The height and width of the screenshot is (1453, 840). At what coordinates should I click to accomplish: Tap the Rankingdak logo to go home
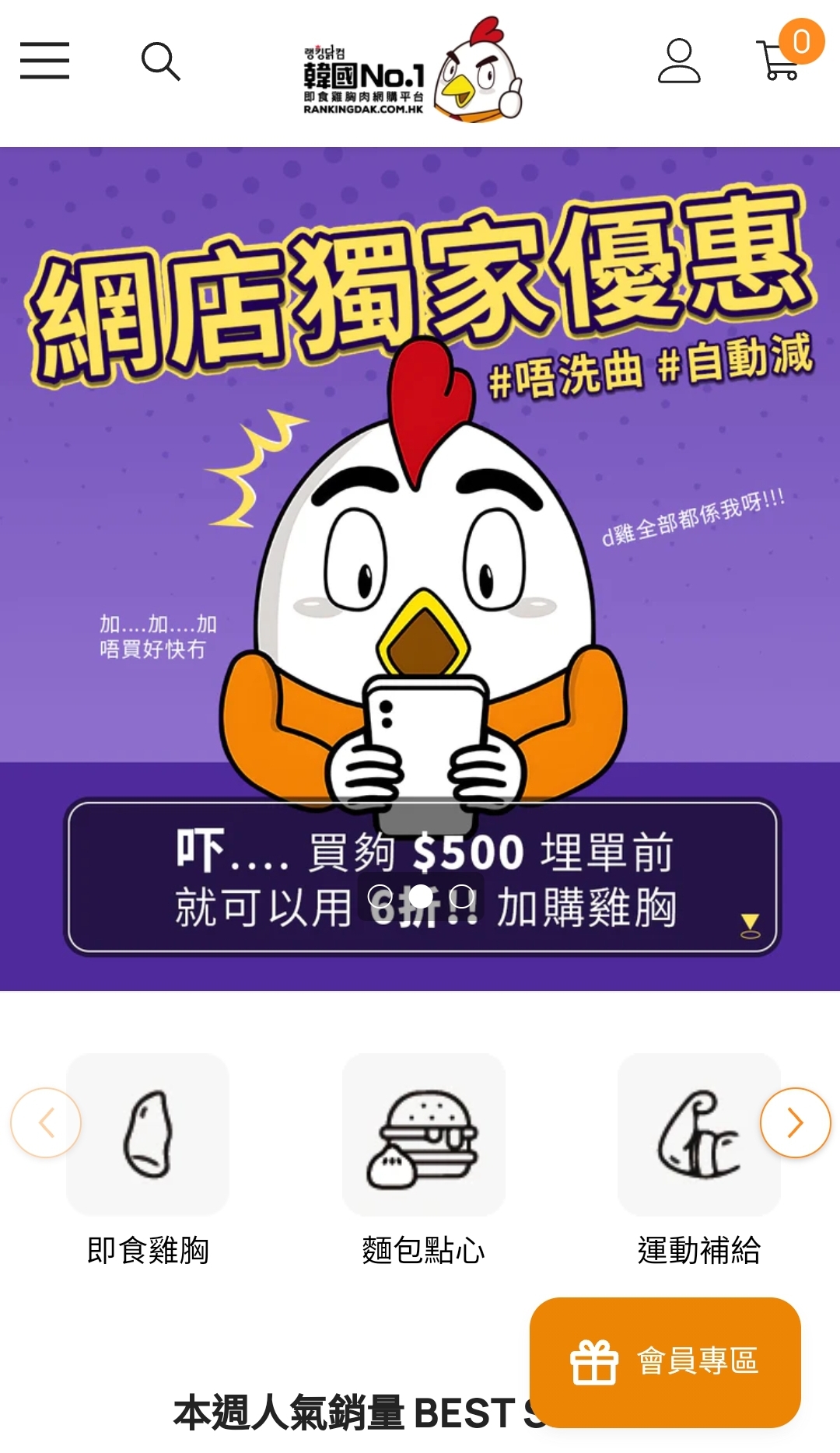point(412,72)
